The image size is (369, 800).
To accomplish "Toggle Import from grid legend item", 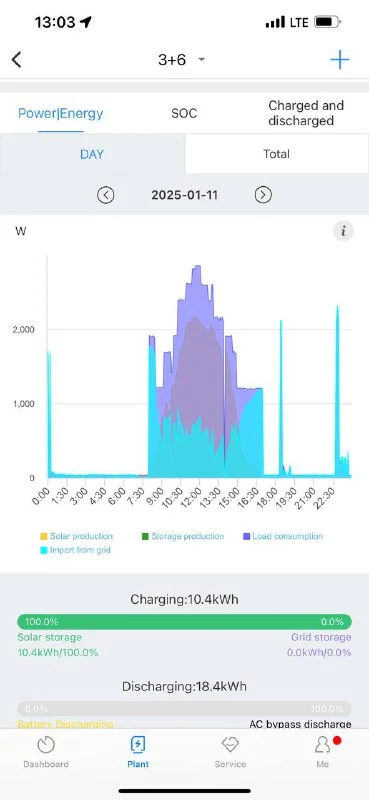I will tap(76, 550).
